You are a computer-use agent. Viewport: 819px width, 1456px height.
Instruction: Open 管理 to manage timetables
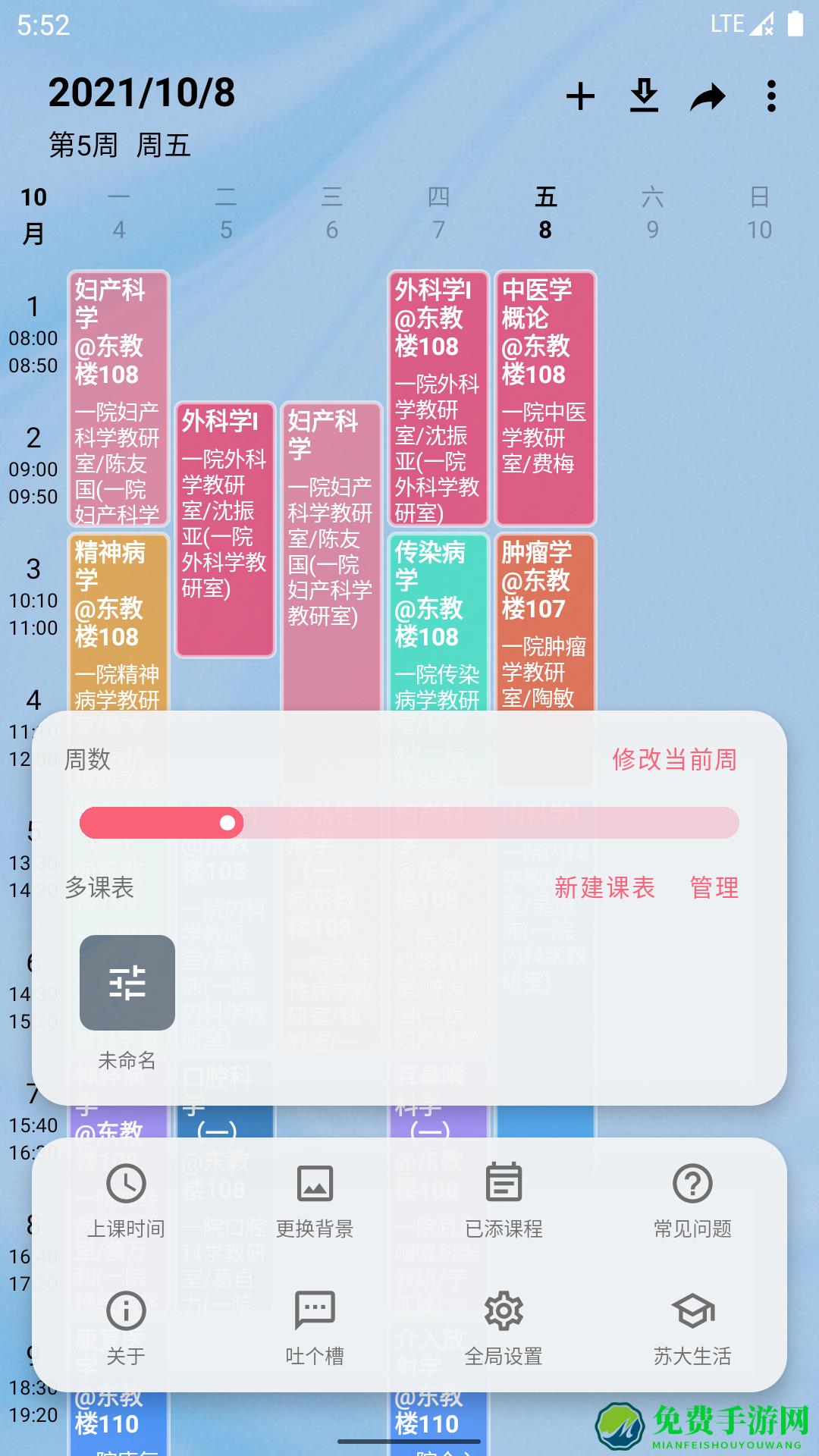(x=714, y=887)
